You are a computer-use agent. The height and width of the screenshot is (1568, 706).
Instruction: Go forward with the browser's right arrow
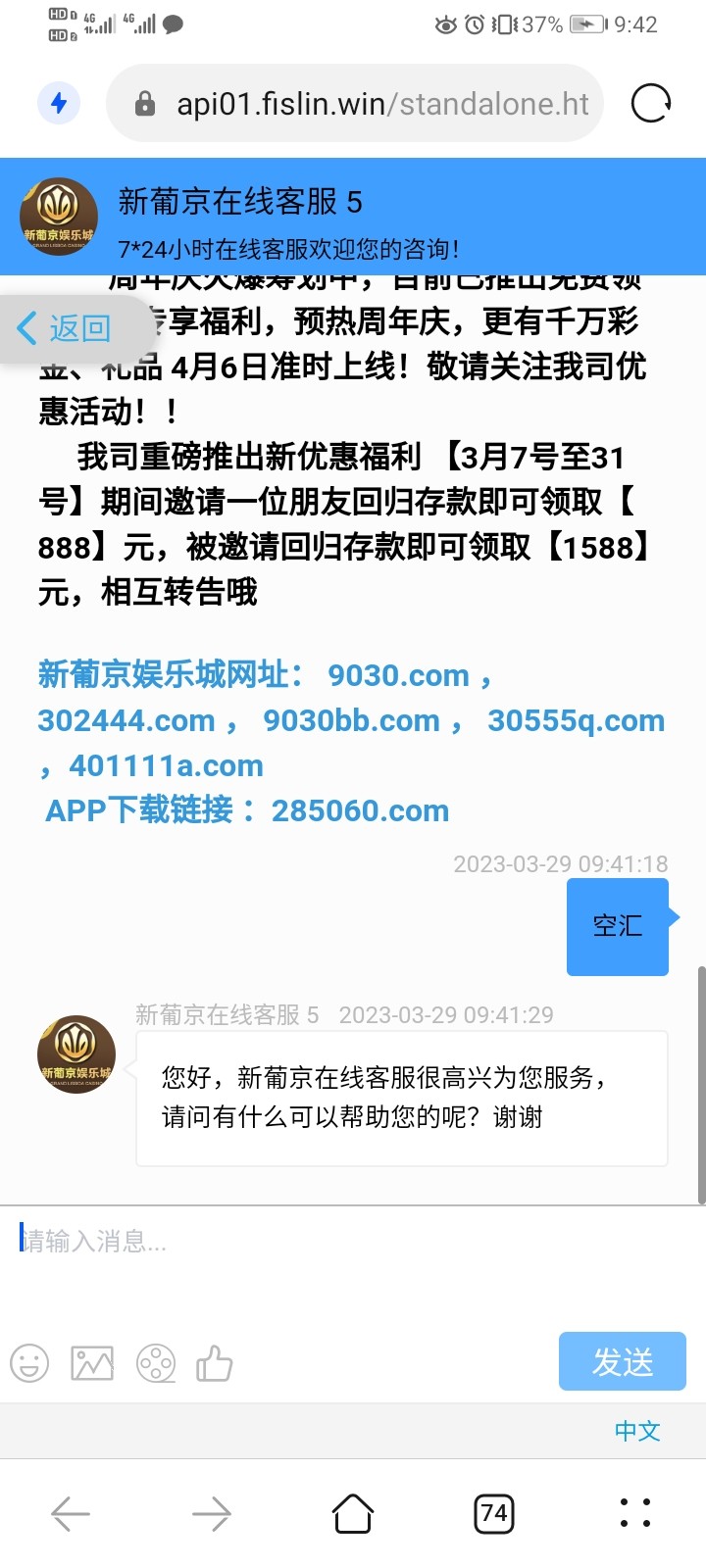[211, 1514]
